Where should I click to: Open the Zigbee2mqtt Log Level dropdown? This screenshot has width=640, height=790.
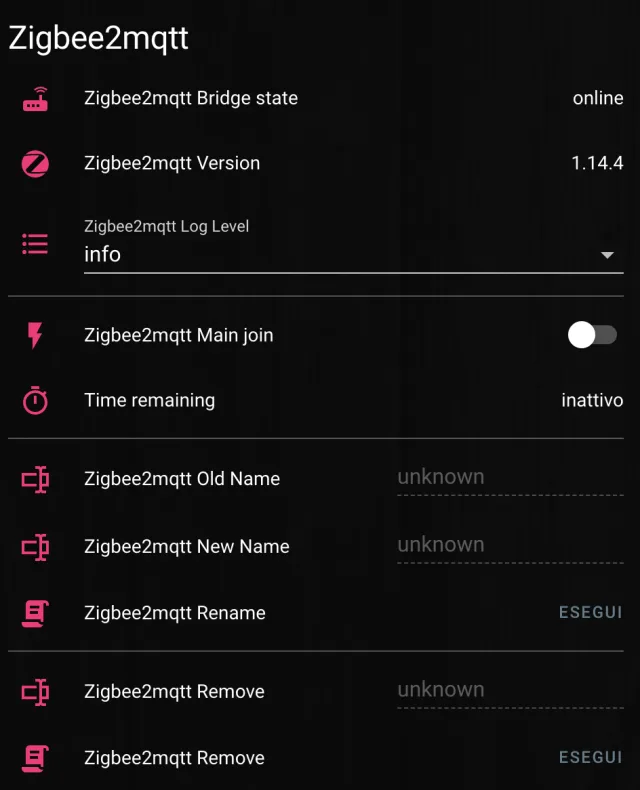(x=352, y=254)
